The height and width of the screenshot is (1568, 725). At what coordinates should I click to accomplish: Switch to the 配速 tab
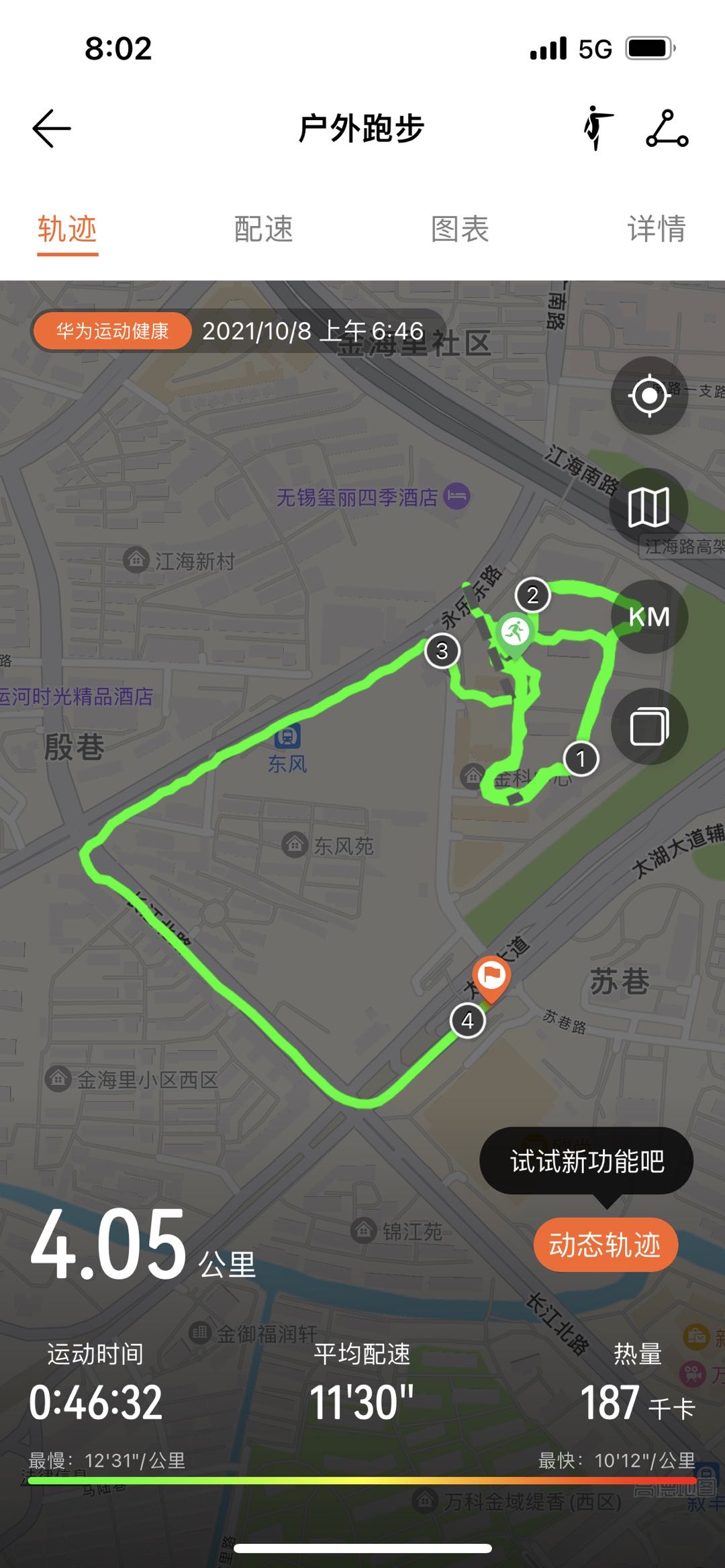pyautogui.click(x=264, y=229)
